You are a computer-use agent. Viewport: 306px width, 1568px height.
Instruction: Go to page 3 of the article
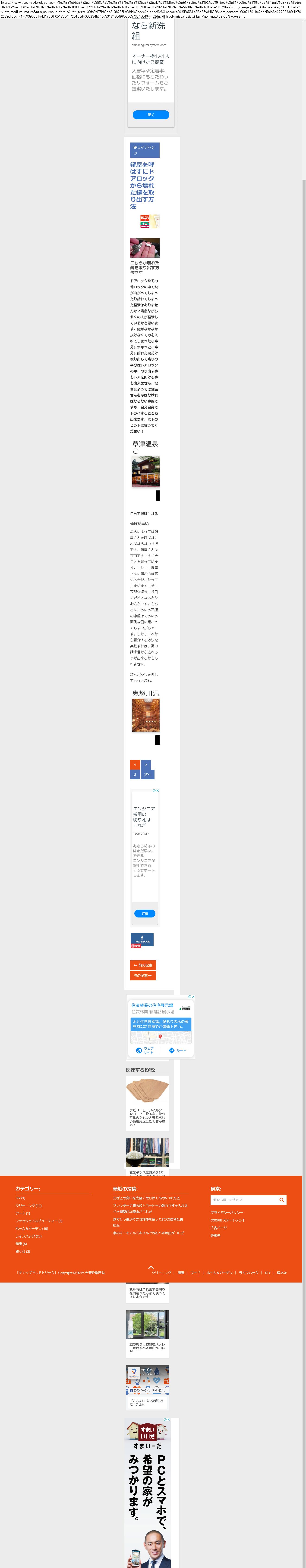click(135, 775)
